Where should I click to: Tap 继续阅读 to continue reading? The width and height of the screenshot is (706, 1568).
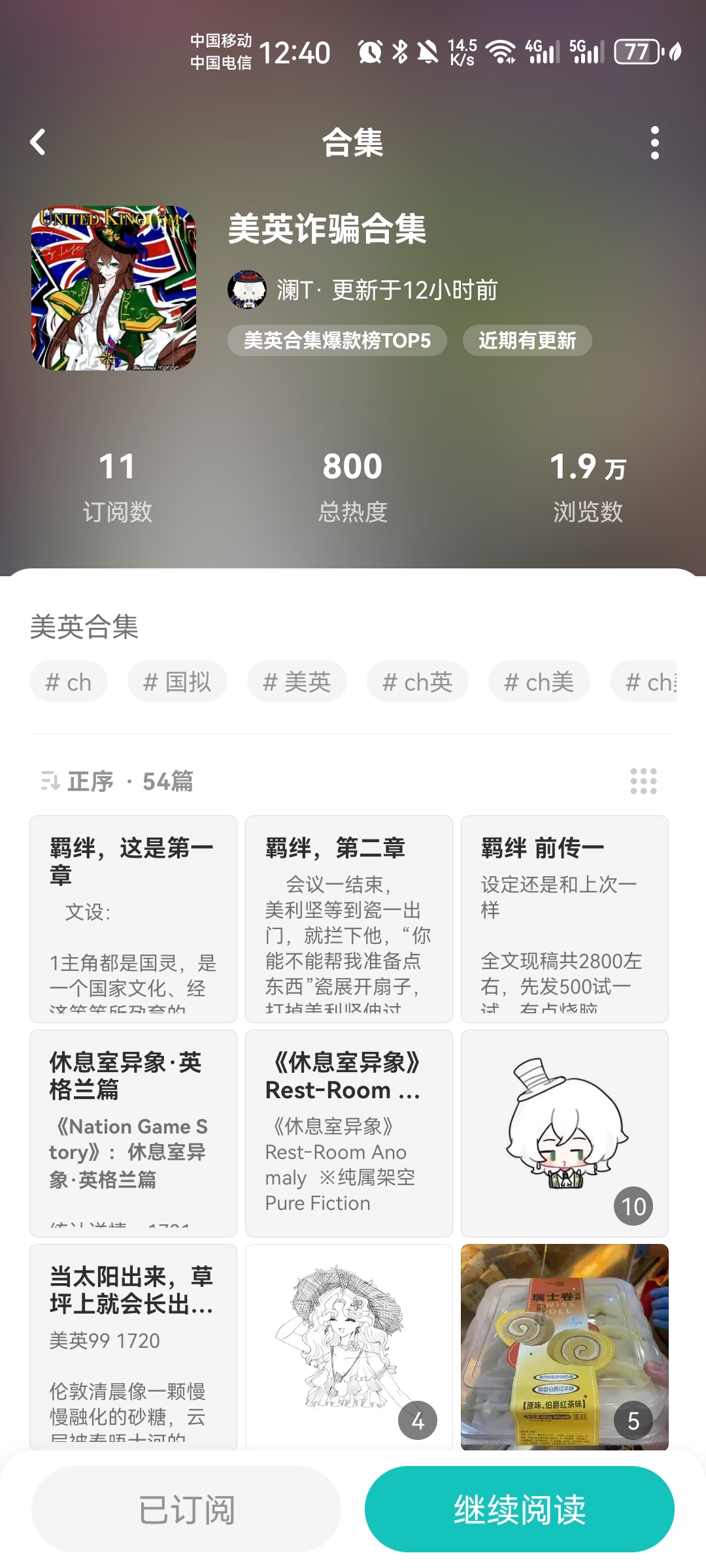coord(520,1509)
